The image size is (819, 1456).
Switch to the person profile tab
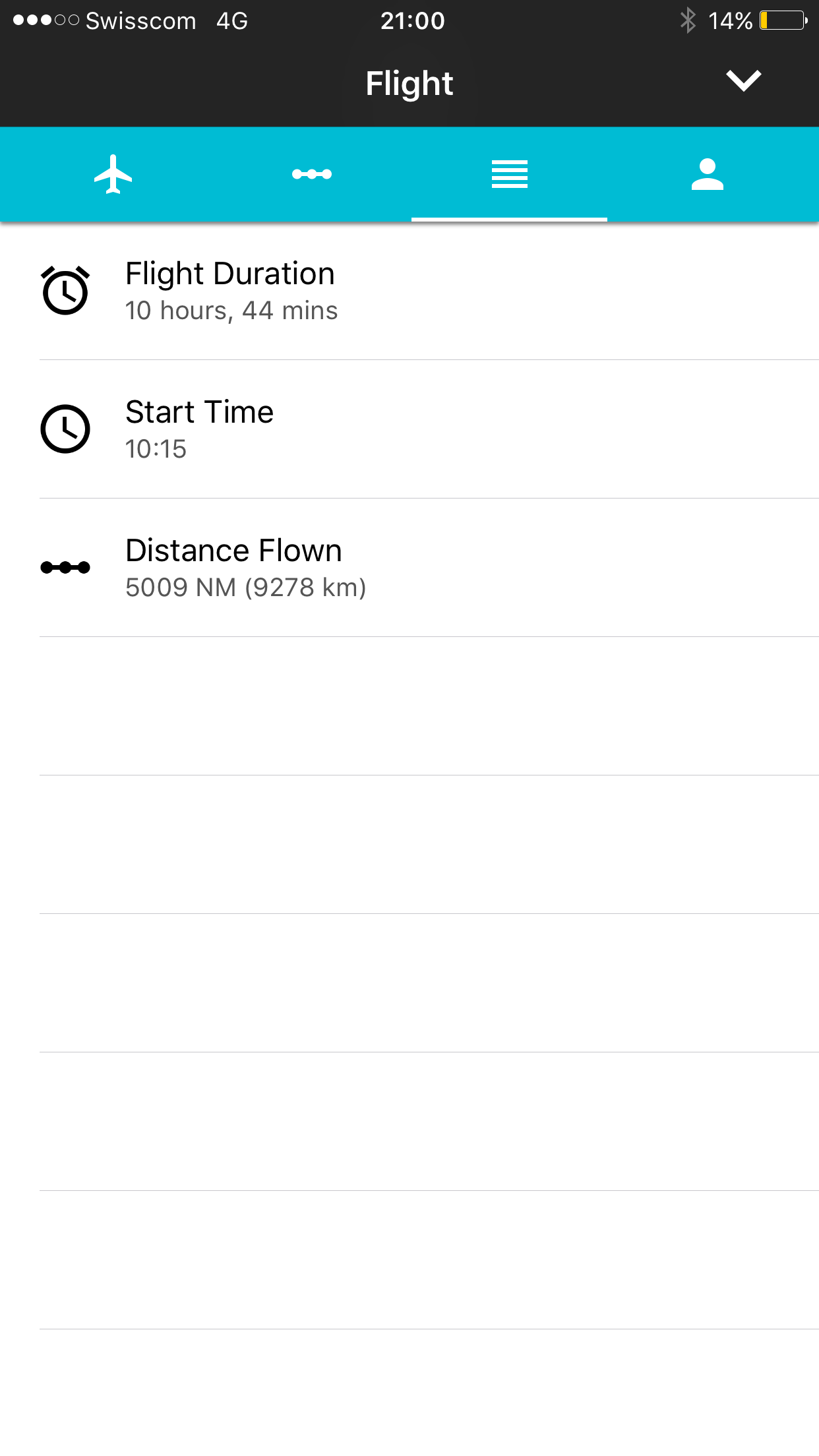point(707,174)
